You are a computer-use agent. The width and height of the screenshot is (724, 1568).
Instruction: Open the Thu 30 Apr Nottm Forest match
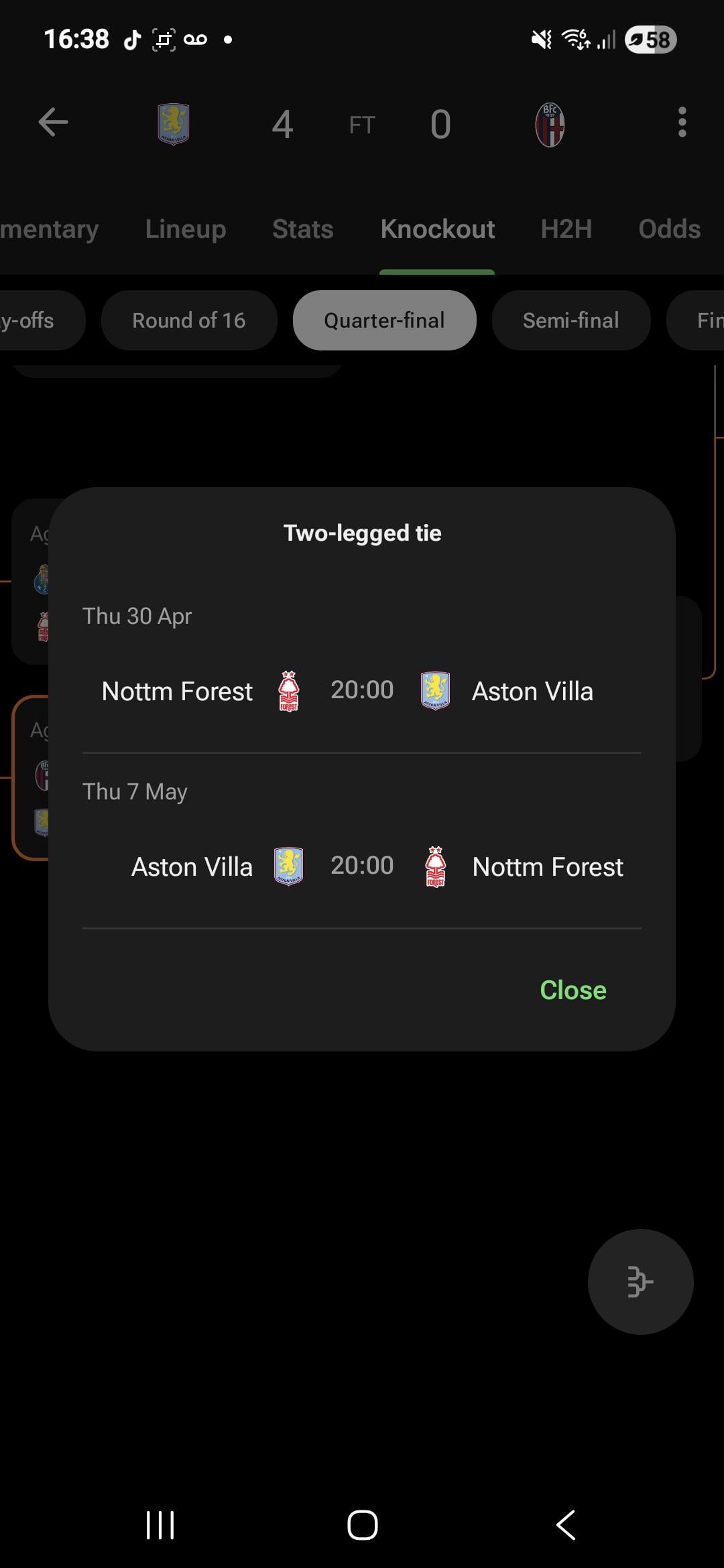click(362, 691)
